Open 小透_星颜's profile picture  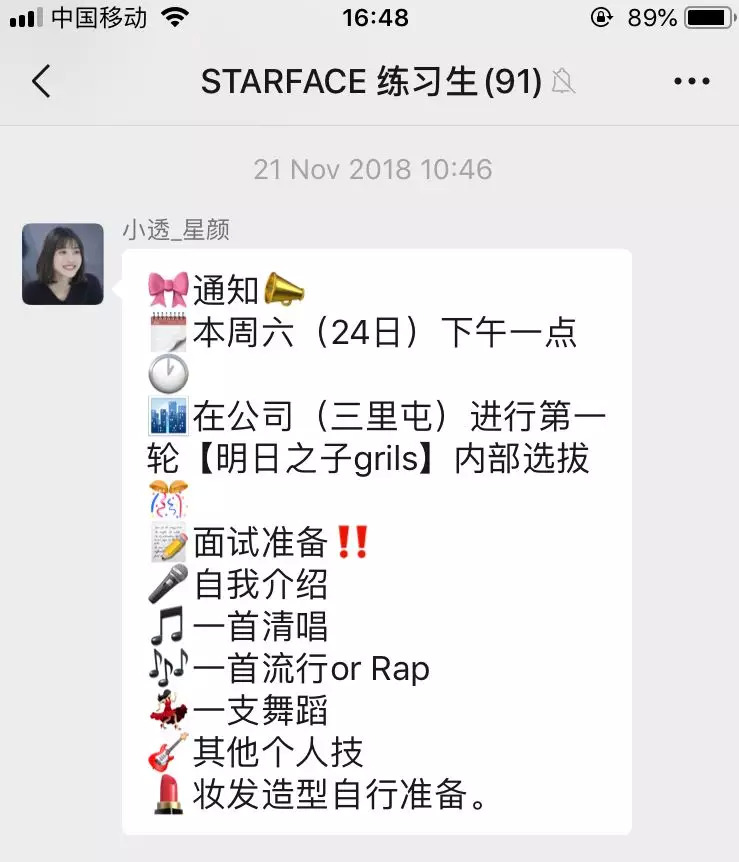(63, 264)
